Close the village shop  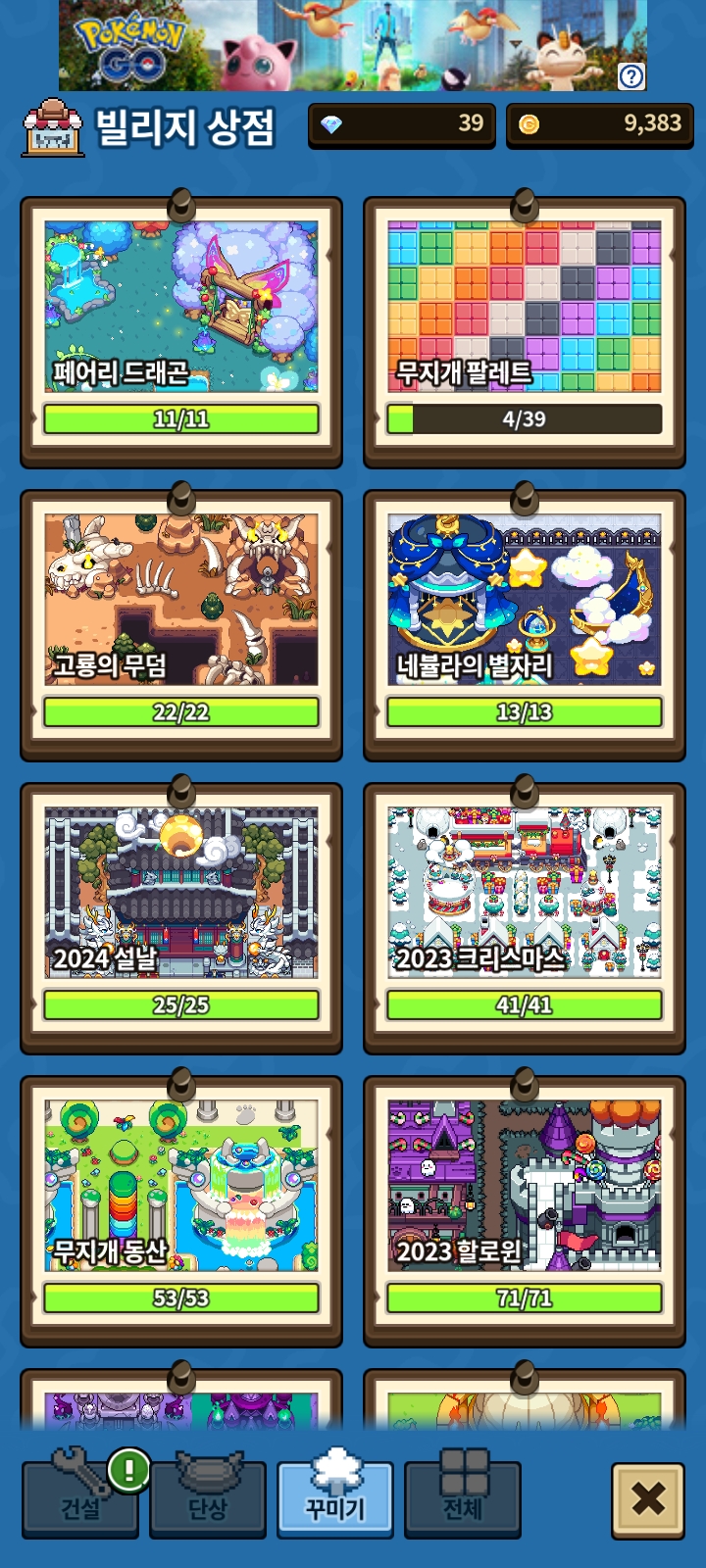(x=647, y=1500)
